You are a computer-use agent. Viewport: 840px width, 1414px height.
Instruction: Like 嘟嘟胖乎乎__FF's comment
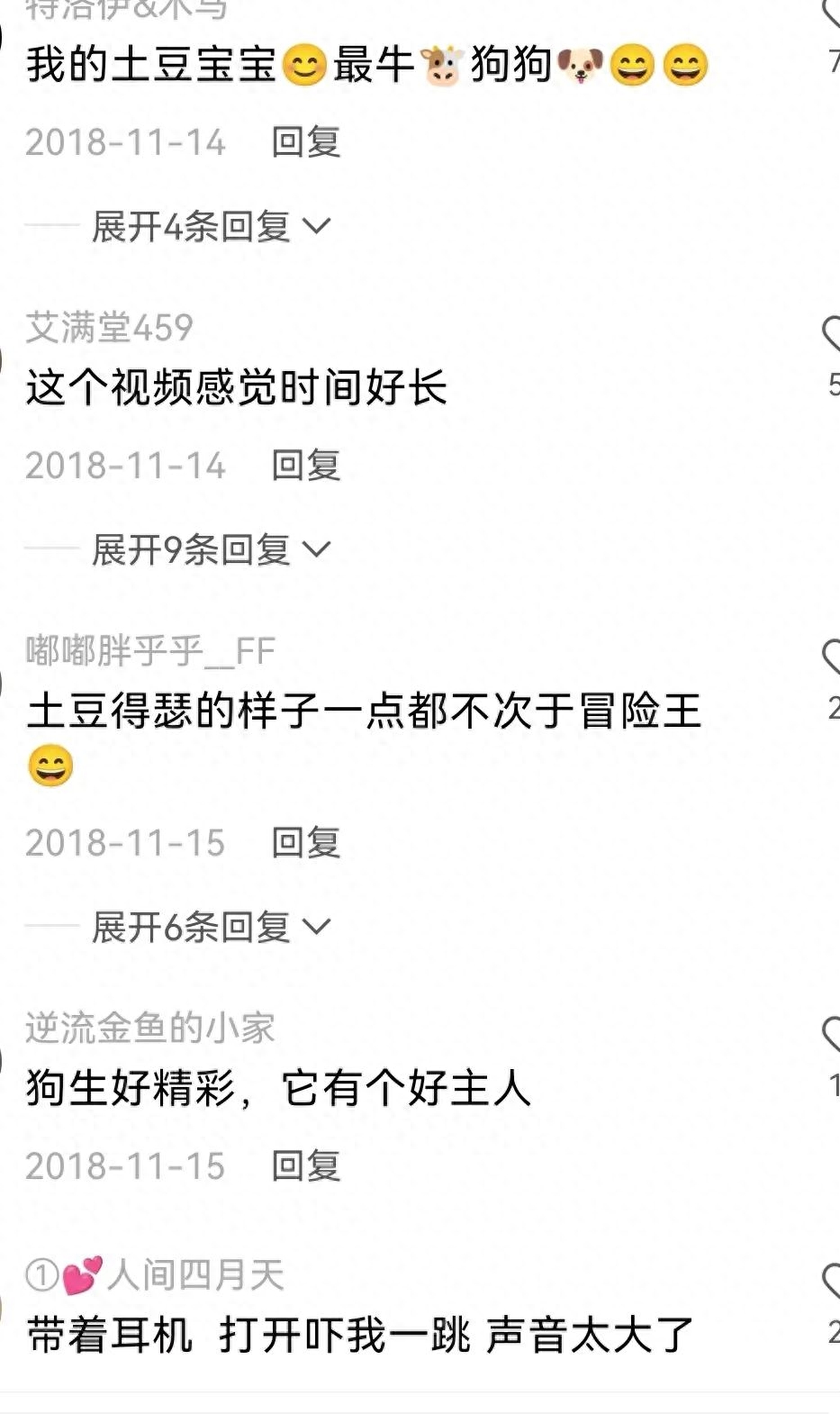point(831,657)
